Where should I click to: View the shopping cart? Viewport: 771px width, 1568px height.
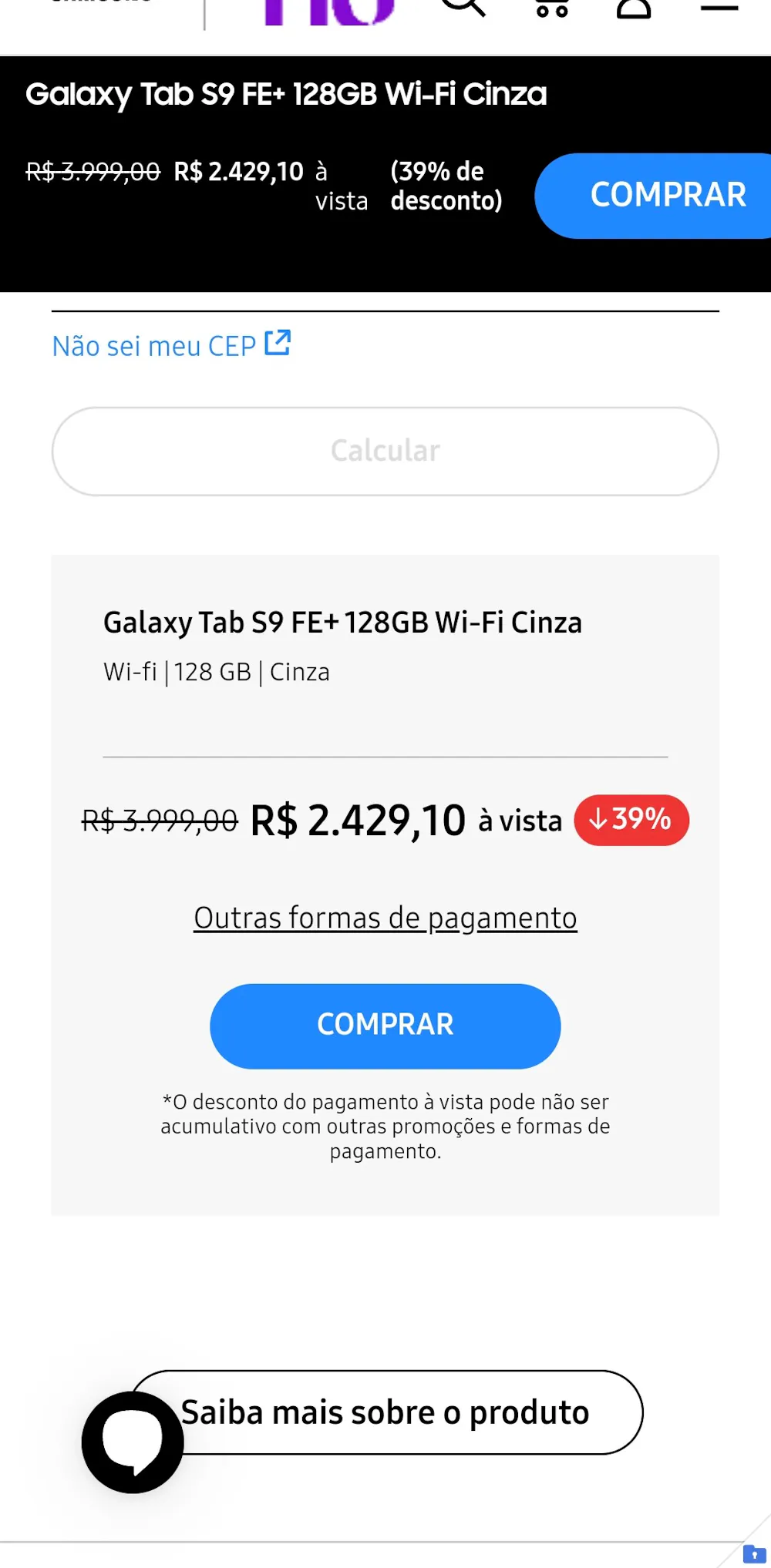(552, 8)
